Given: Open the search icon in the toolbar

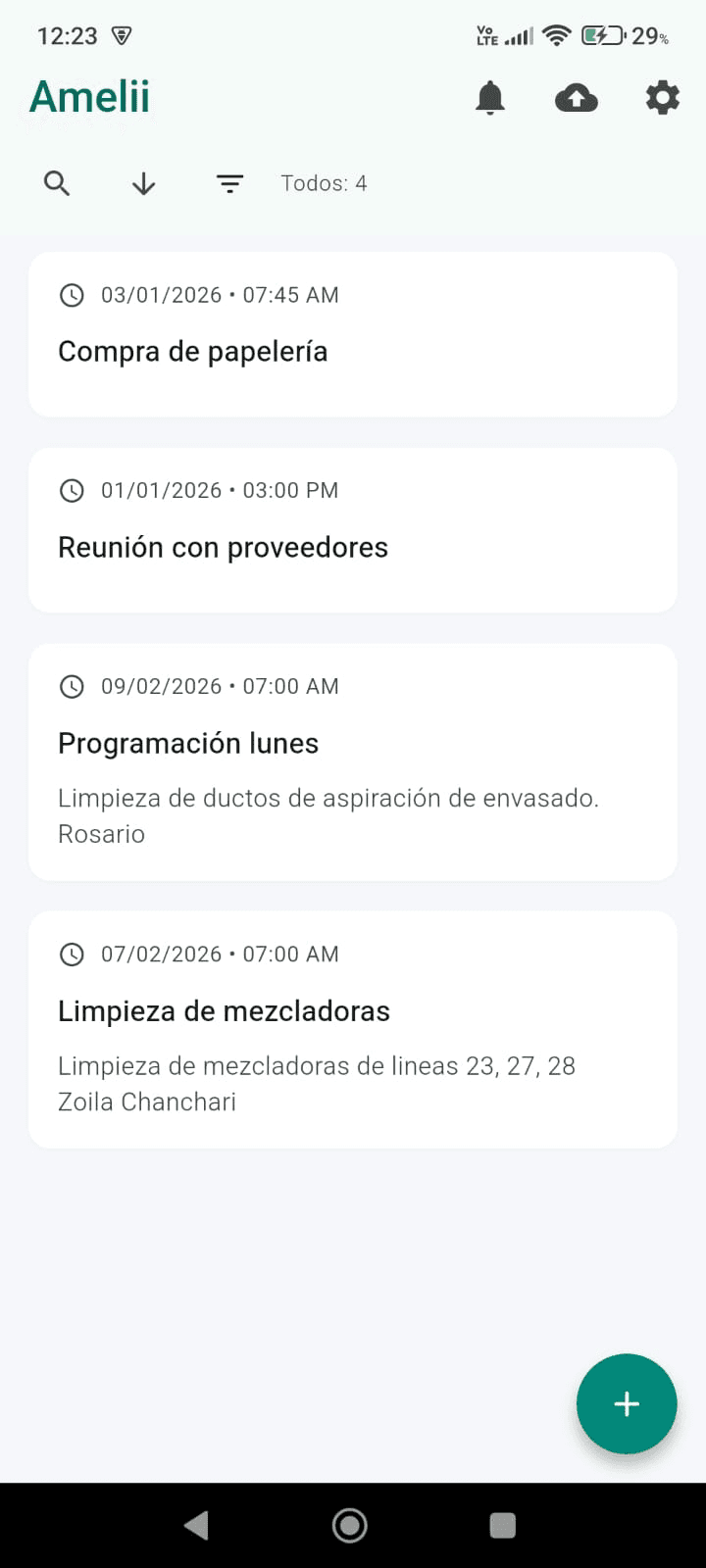Looking at the screenshot, I should (x=56, y=183).
